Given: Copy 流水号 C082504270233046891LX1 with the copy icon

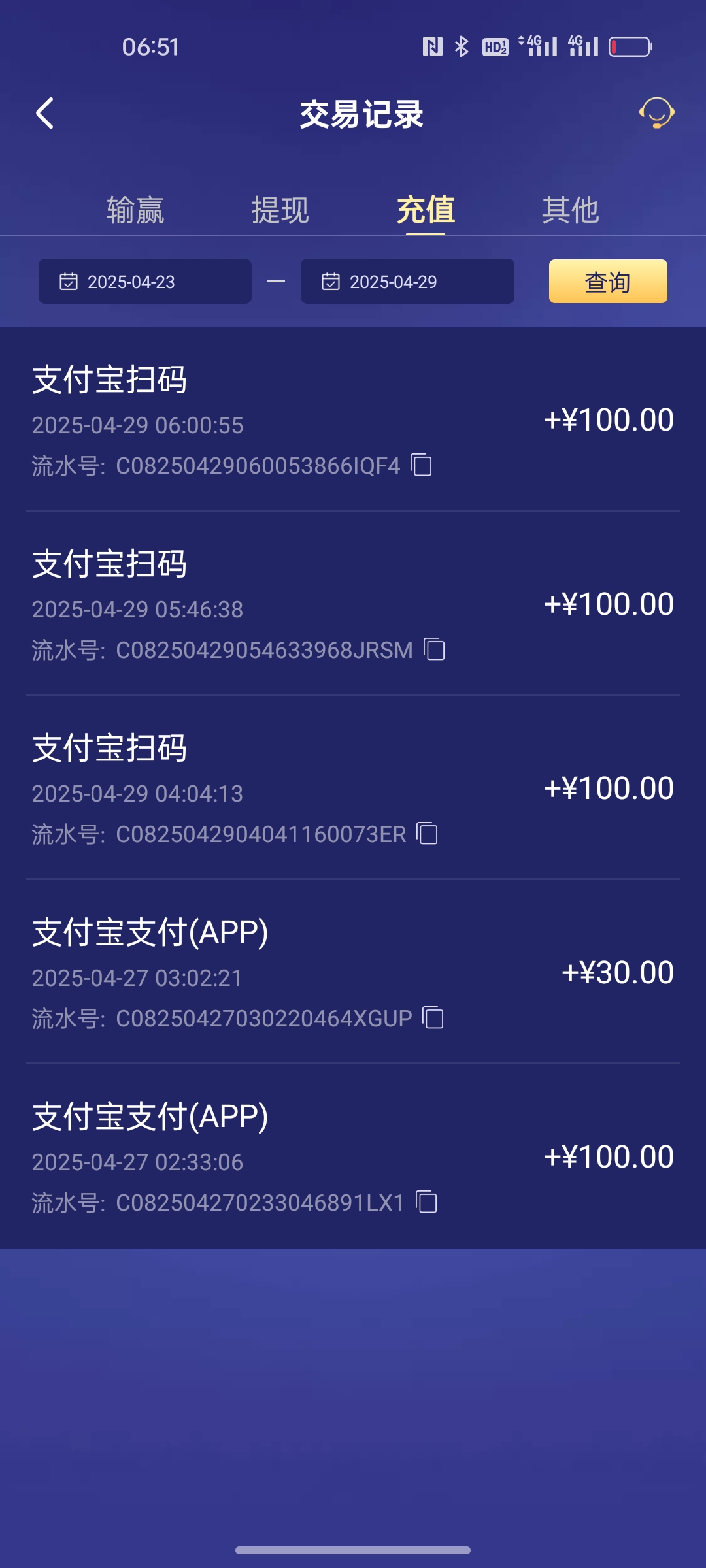Looking at the screenshot, I should 428,1202.
